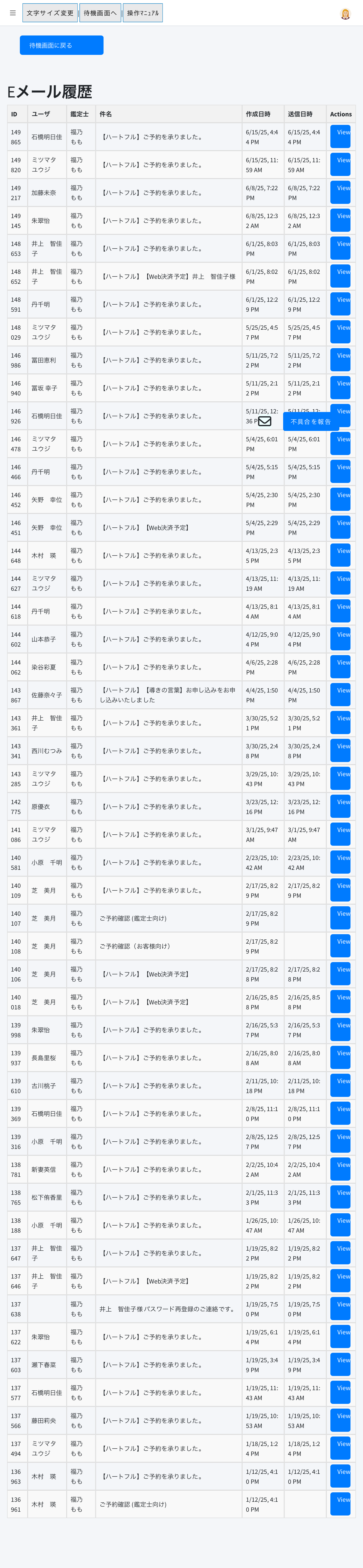
Task: View email ID 137638 パスワード再登録
Action: point(341,1309)
